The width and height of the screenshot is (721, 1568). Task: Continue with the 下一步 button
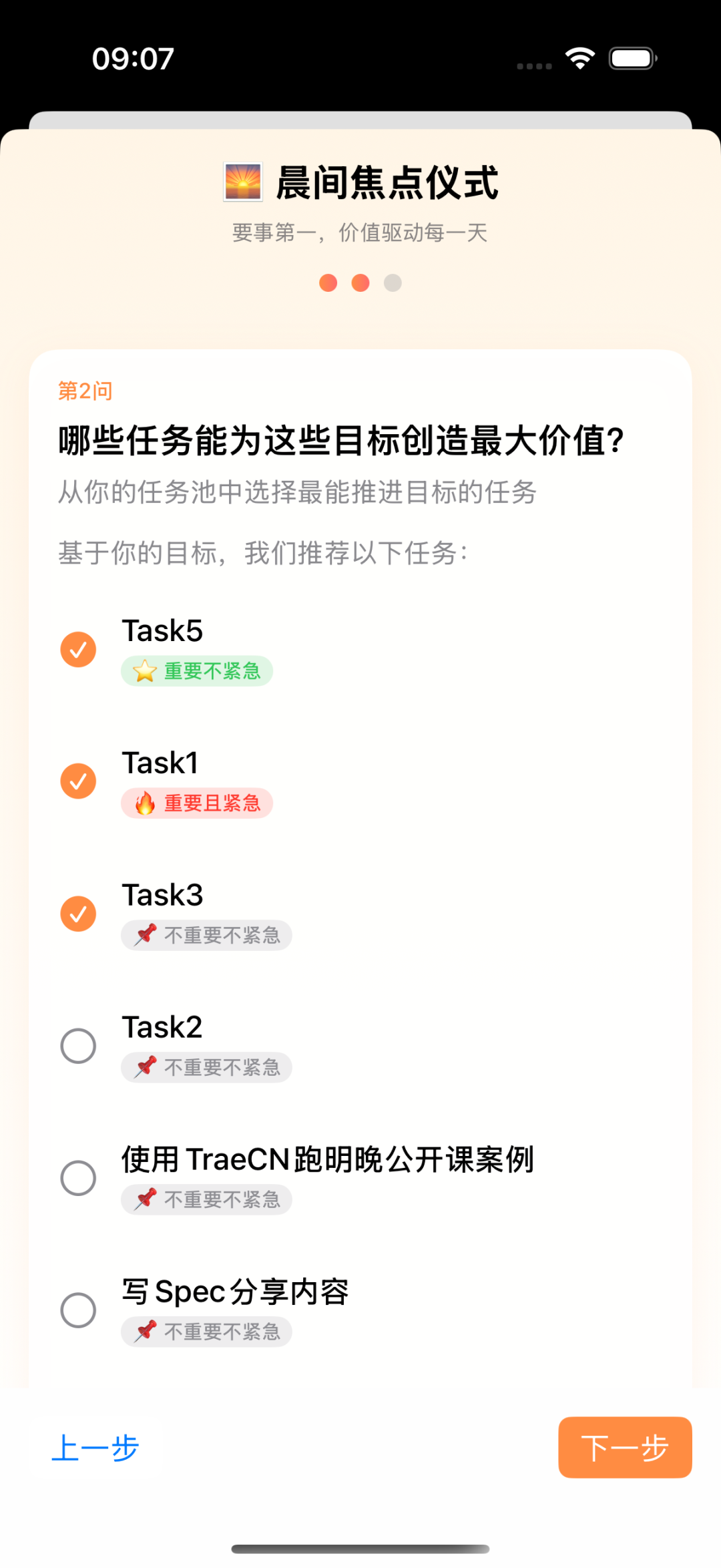coord(625,1447)
